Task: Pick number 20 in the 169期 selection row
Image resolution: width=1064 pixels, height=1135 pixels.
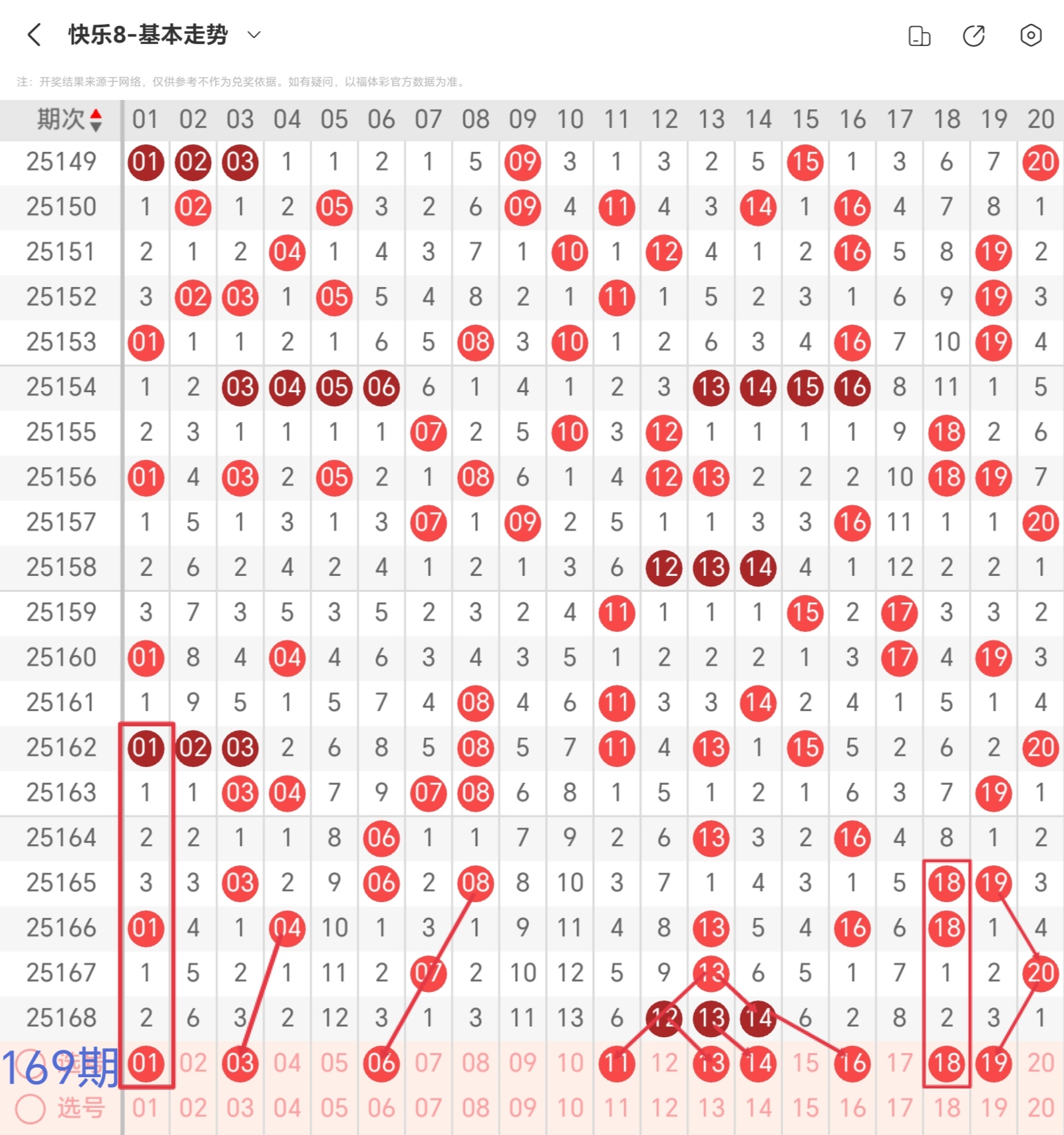Action: 1041,1063
